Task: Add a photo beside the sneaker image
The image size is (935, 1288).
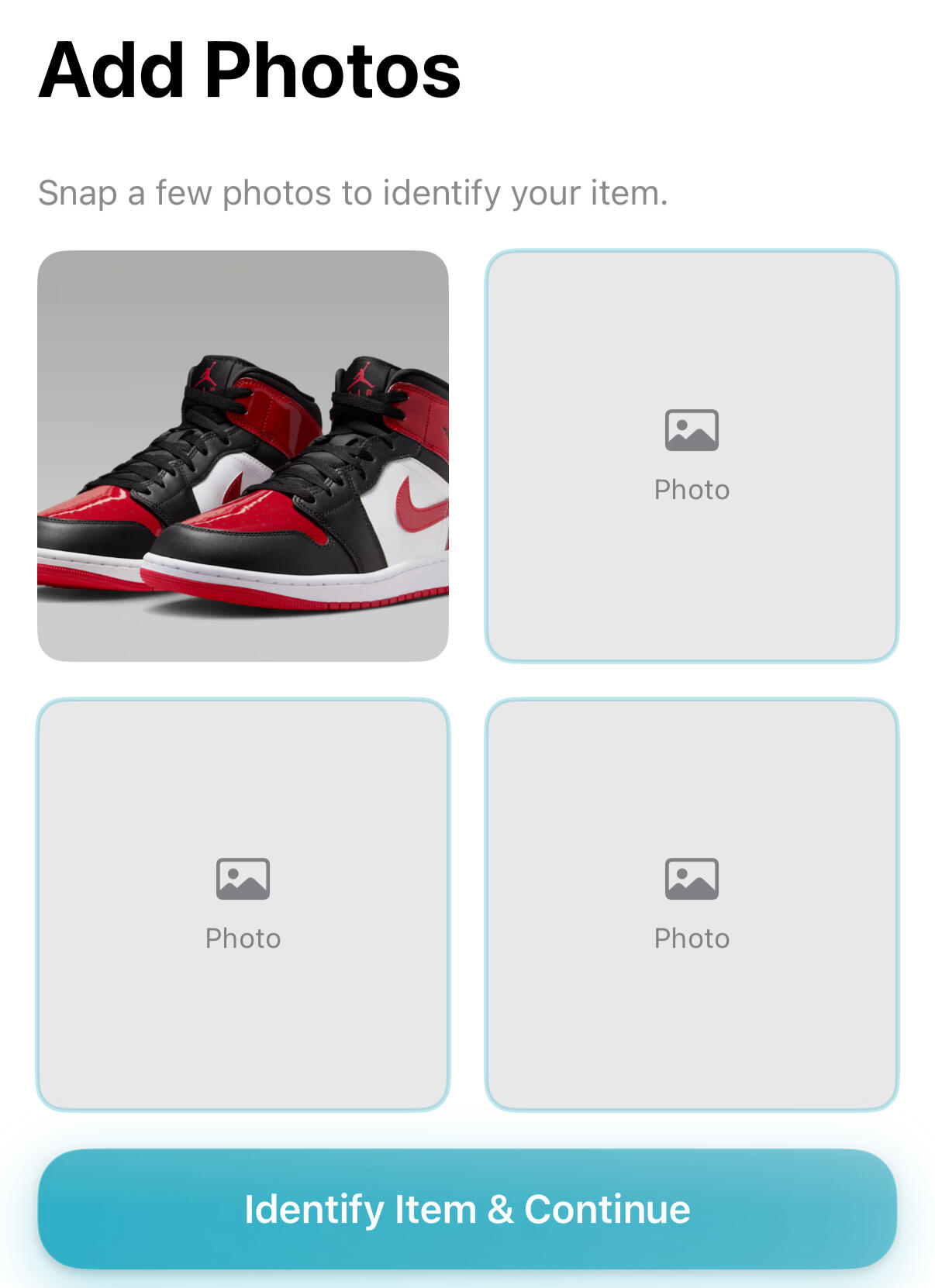Action: tap(691, 456)
